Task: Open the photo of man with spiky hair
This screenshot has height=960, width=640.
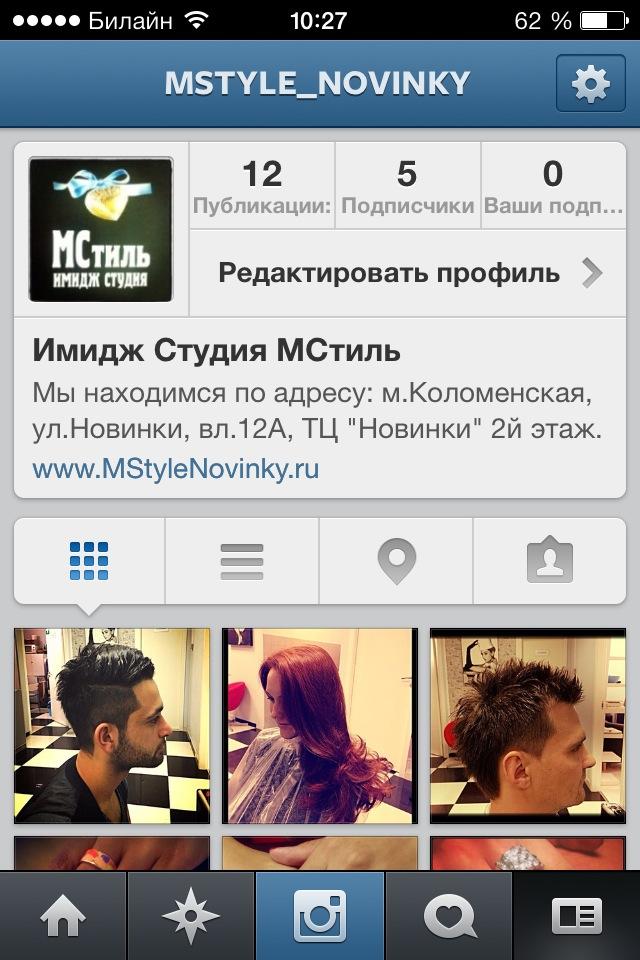Action: [528, 726]
